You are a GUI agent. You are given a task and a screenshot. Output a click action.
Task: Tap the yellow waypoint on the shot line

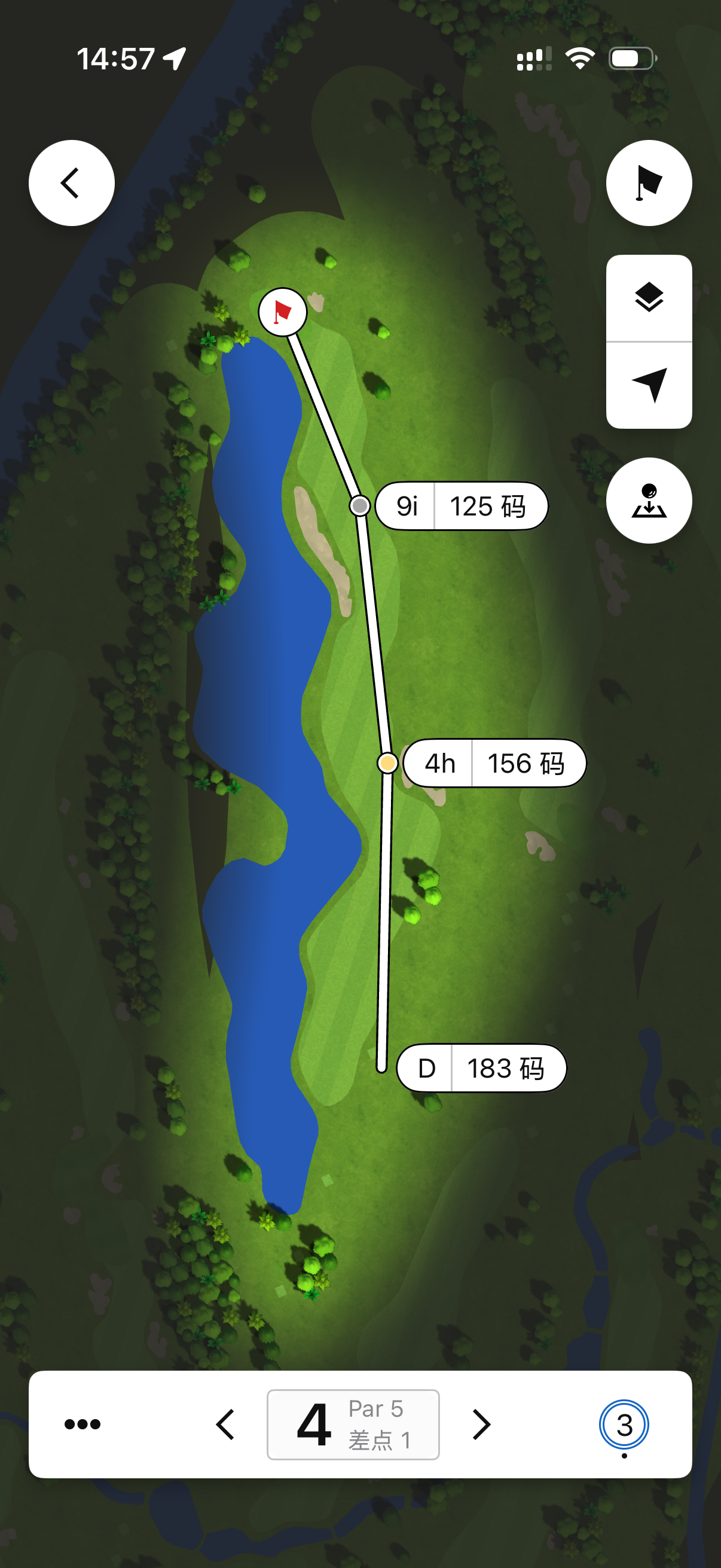[387, 762]
